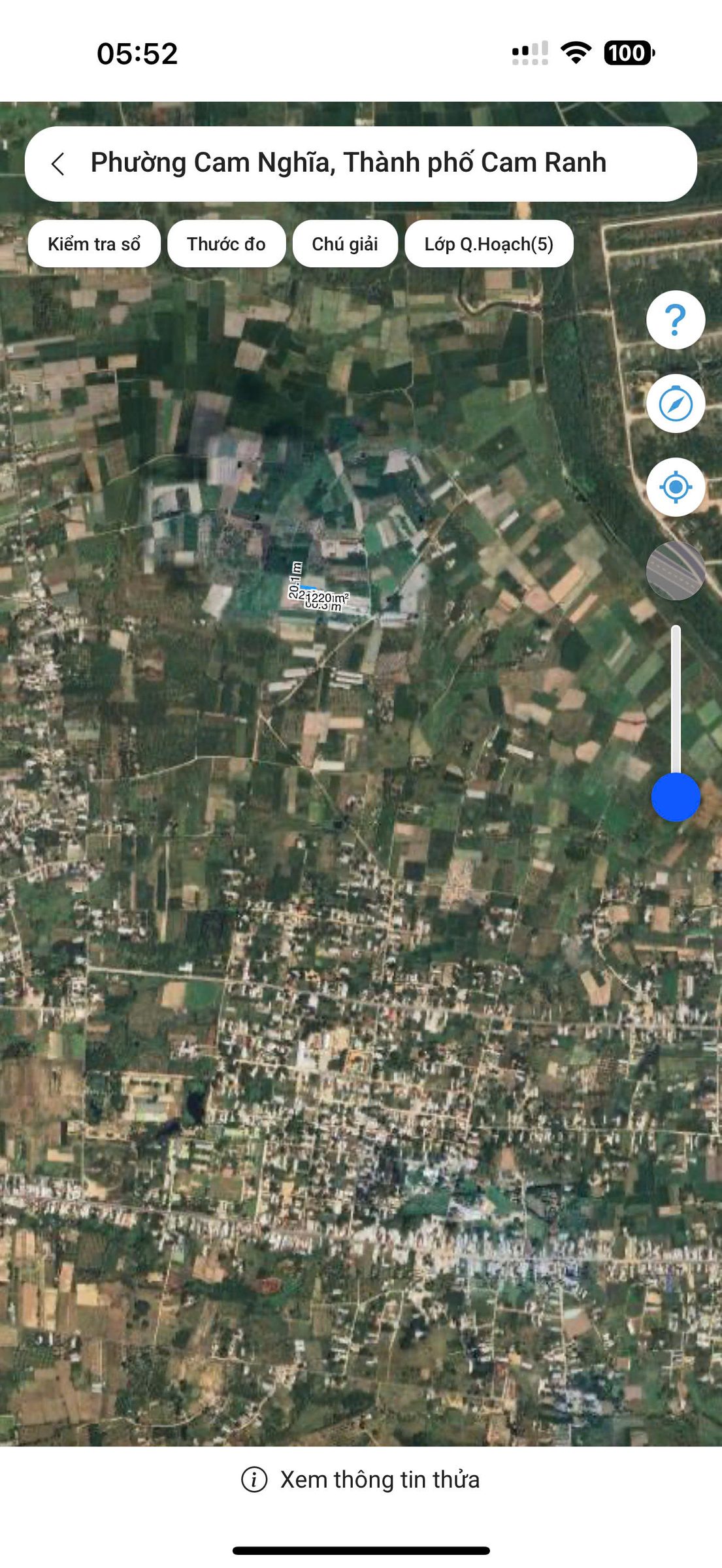This screenshot has width=722, height=1568.
Task: Show the Chú giải legend
Action: coord(345,244)
